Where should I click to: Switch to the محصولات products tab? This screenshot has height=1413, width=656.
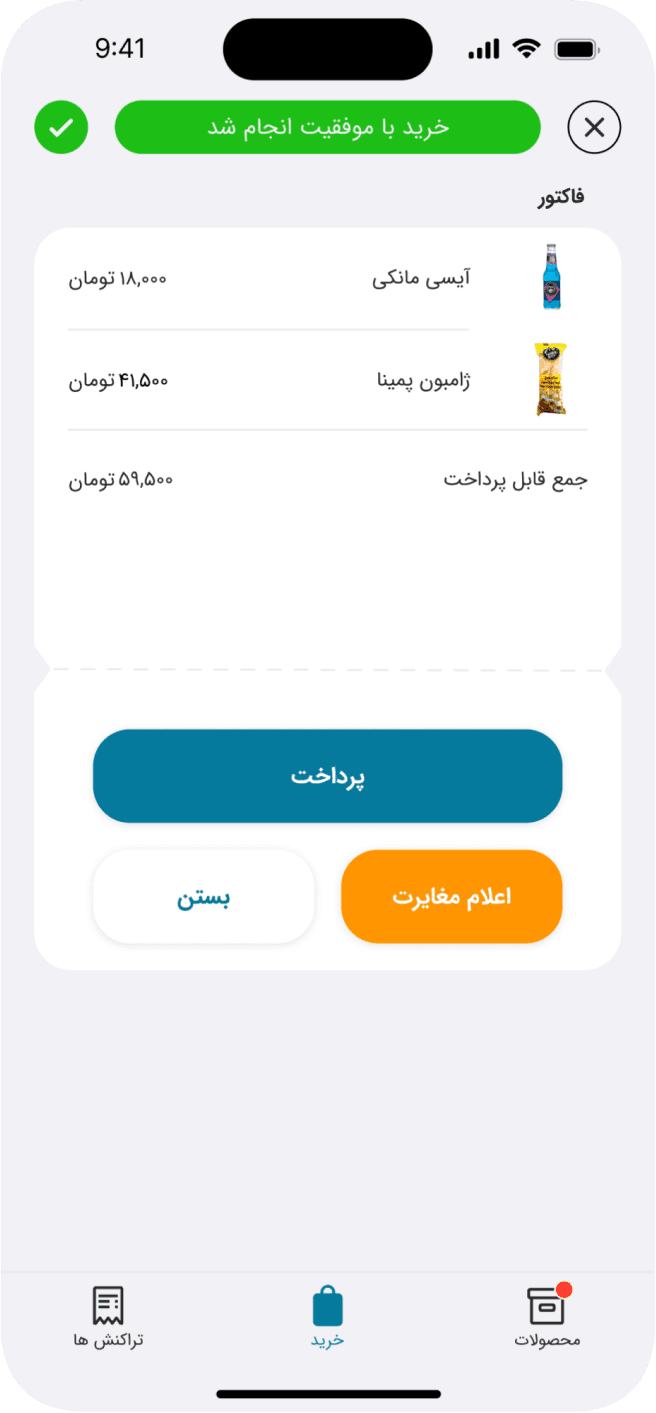pos(547,1317)
